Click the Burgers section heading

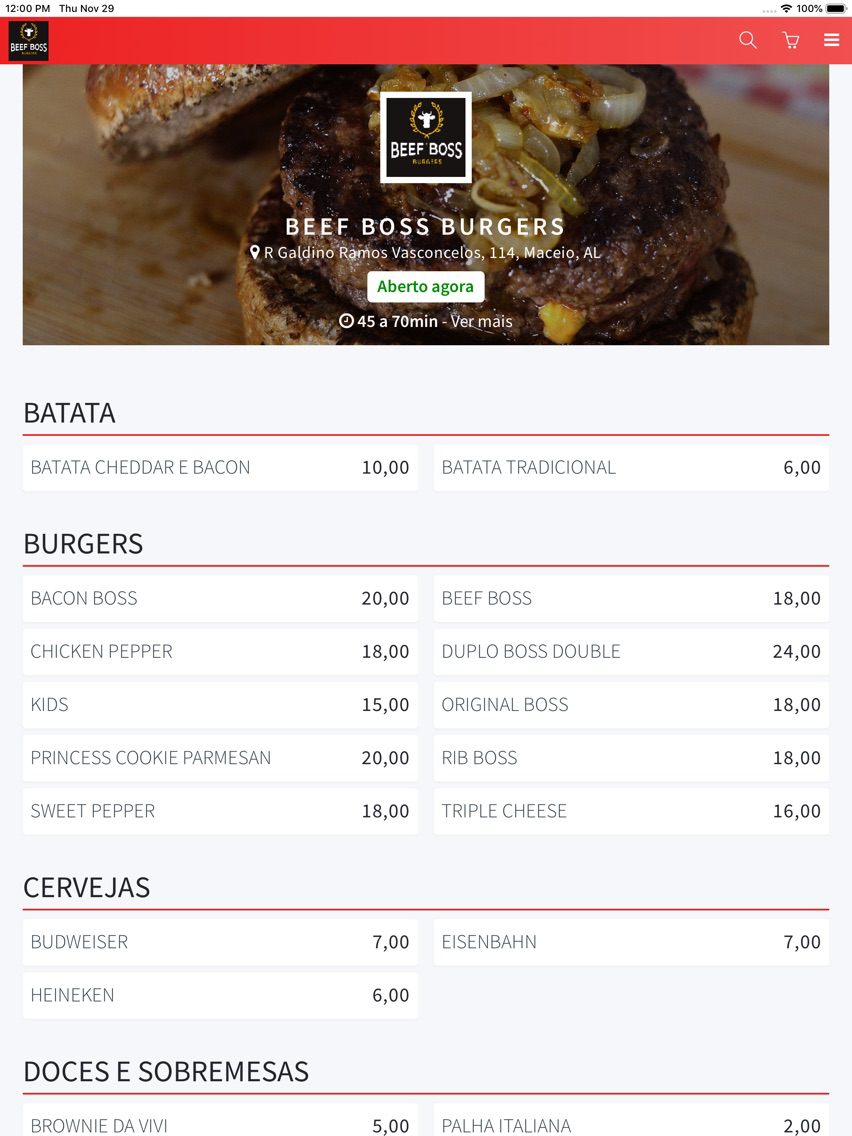83,544
